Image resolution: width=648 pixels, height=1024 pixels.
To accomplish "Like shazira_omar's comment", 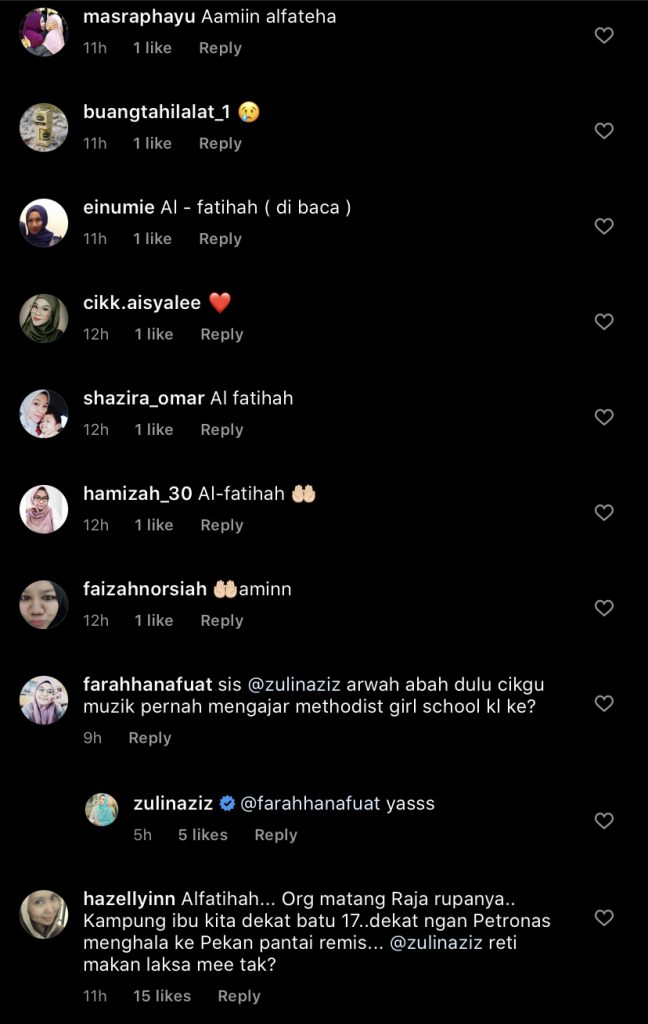I will (604, 417).
